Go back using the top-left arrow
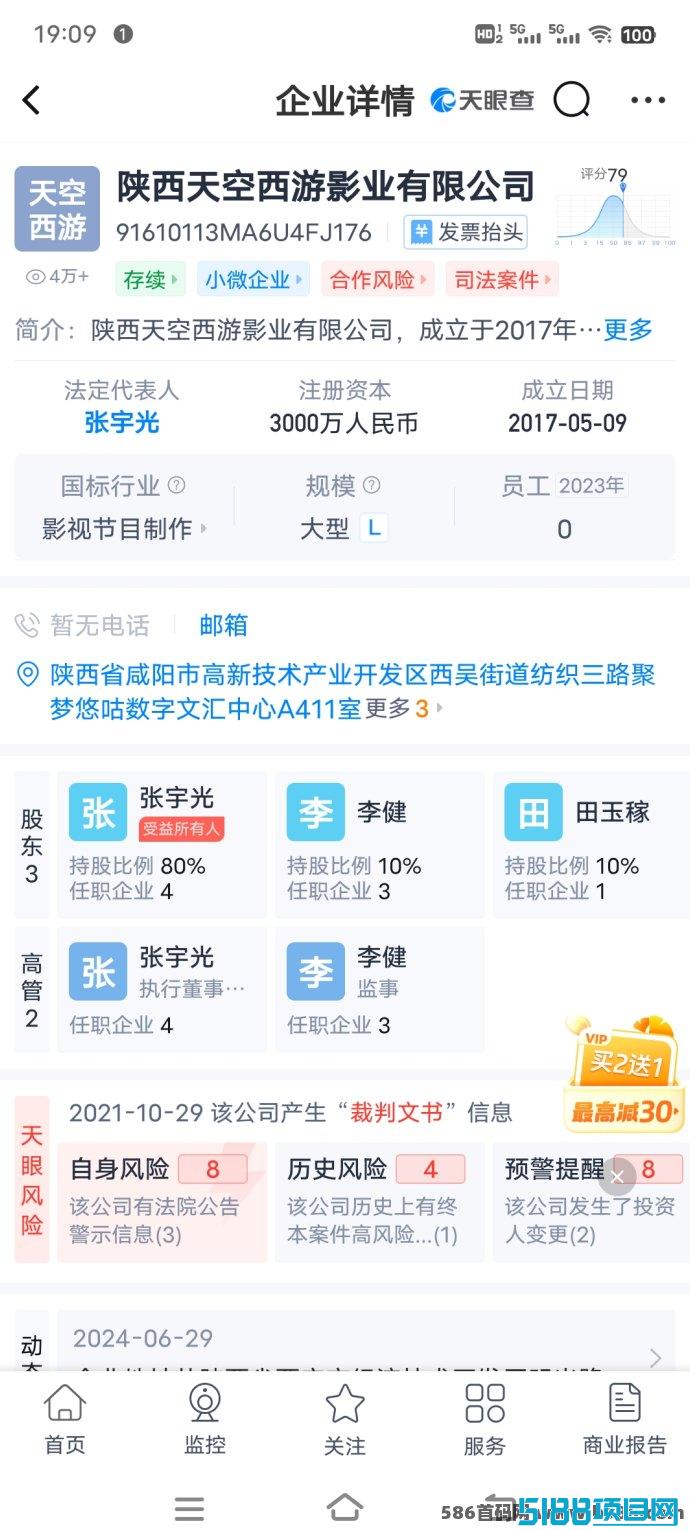Viewport: 690px width, 1530px height. point(32,100)
